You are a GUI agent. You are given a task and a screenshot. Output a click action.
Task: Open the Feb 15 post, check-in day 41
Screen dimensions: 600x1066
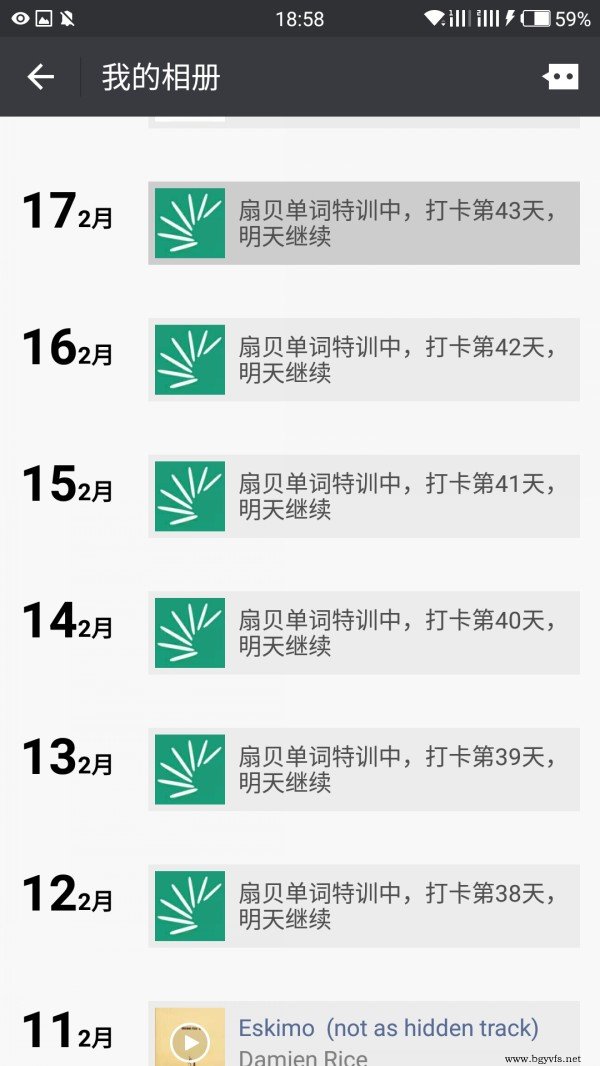[364, 496]
